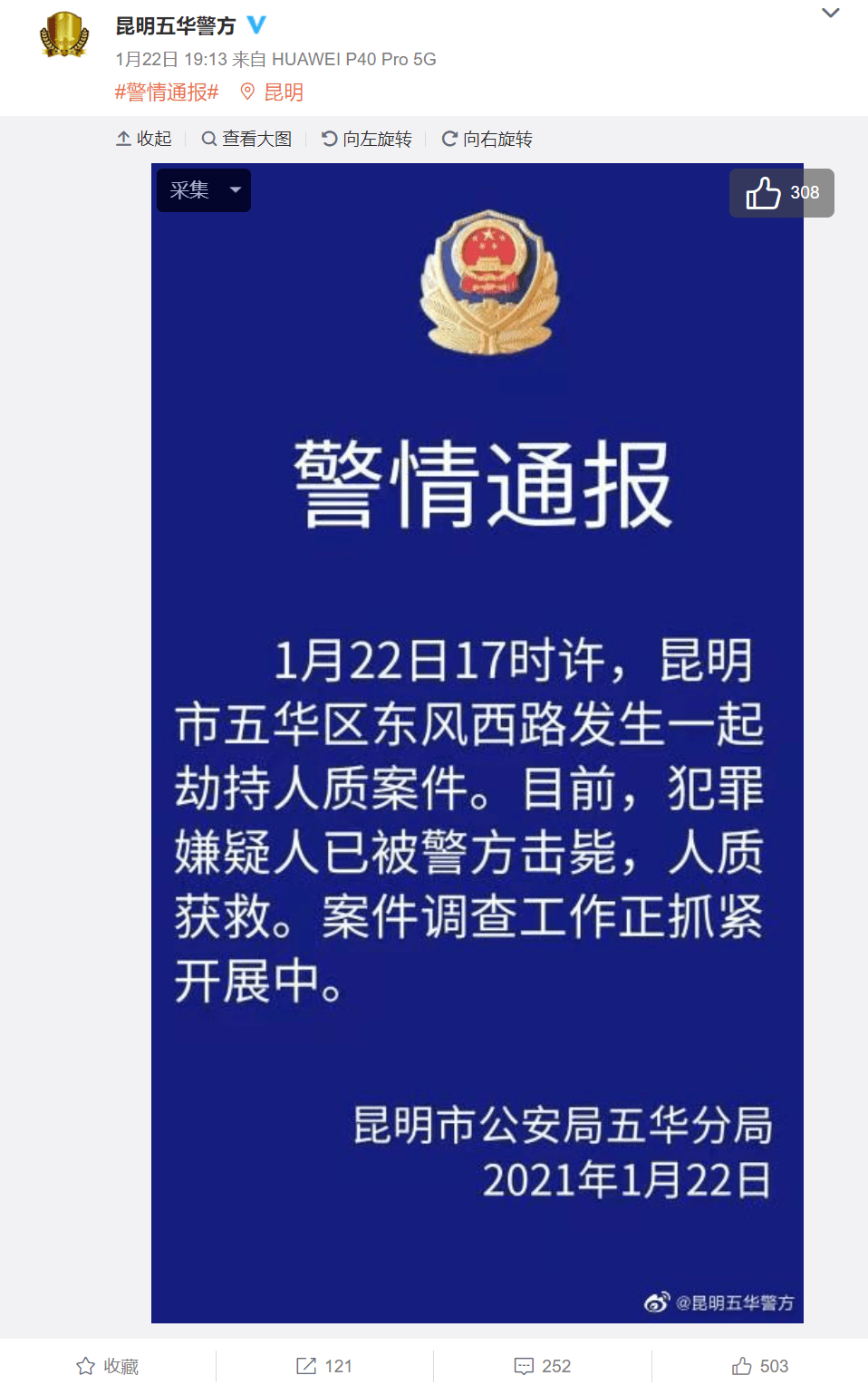868x1385 pixels.
Task: Open the 昆明五华警方 account name link
Action: [x=176, y=26]
